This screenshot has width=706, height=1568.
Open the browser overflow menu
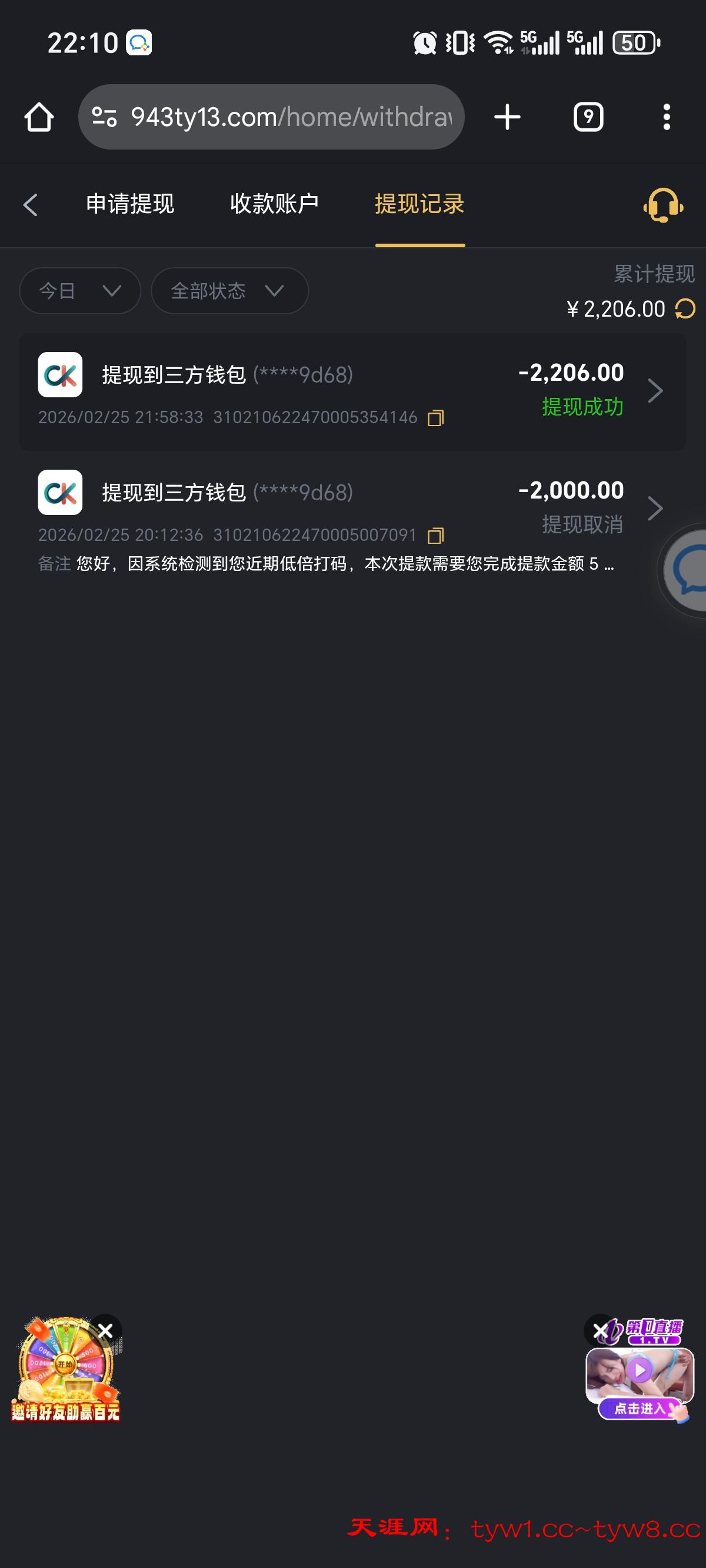[667, 117]
